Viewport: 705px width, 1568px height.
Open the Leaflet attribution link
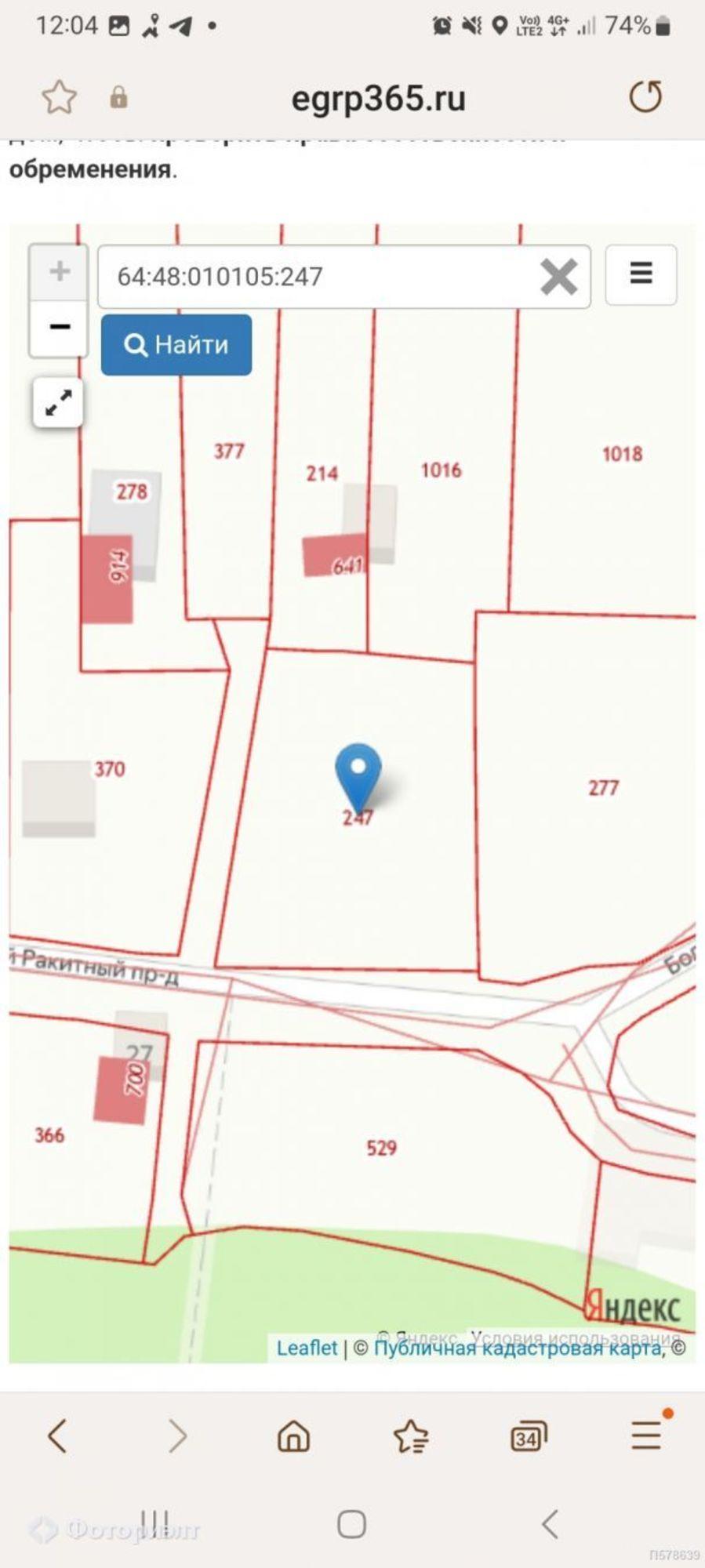tap(307, 1348)
